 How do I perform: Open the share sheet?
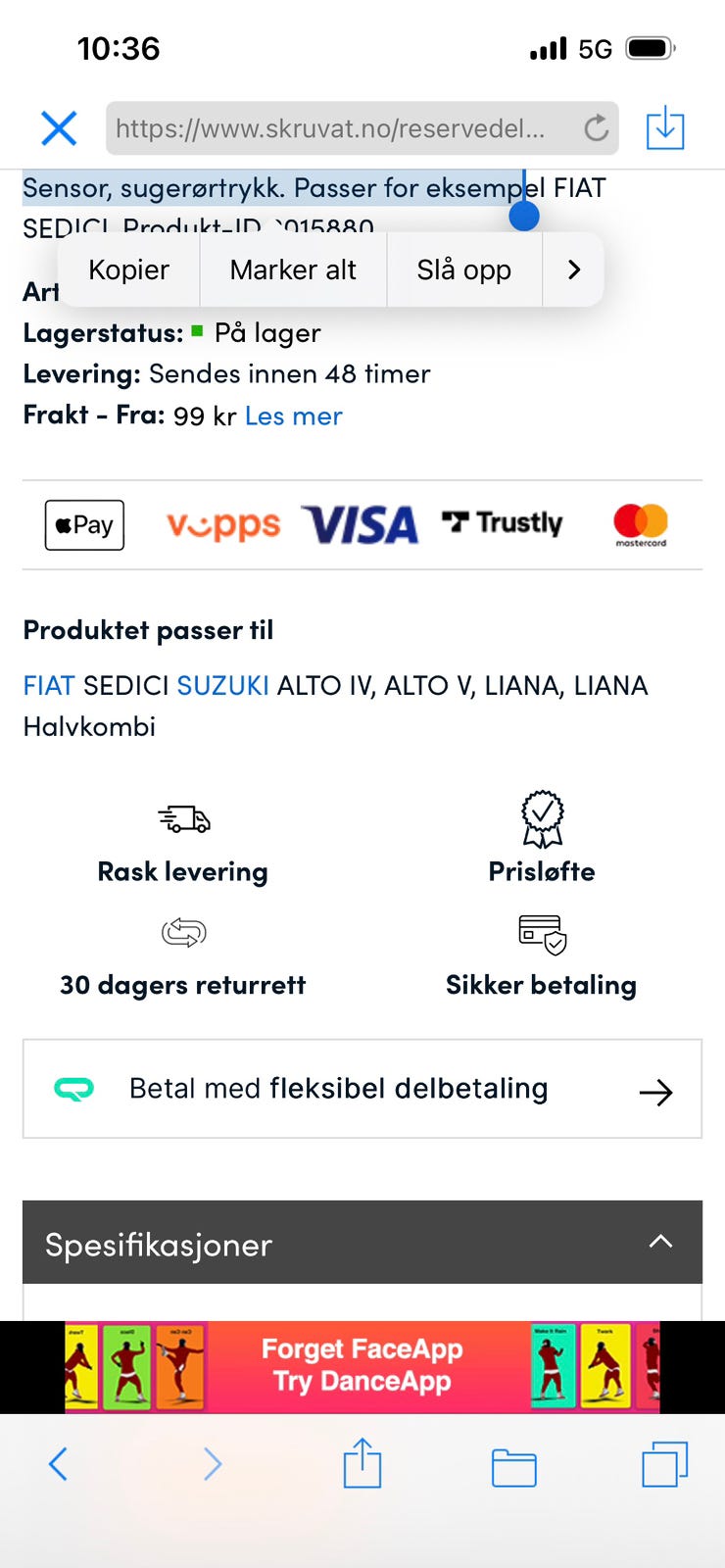[x=362, y=1464]
